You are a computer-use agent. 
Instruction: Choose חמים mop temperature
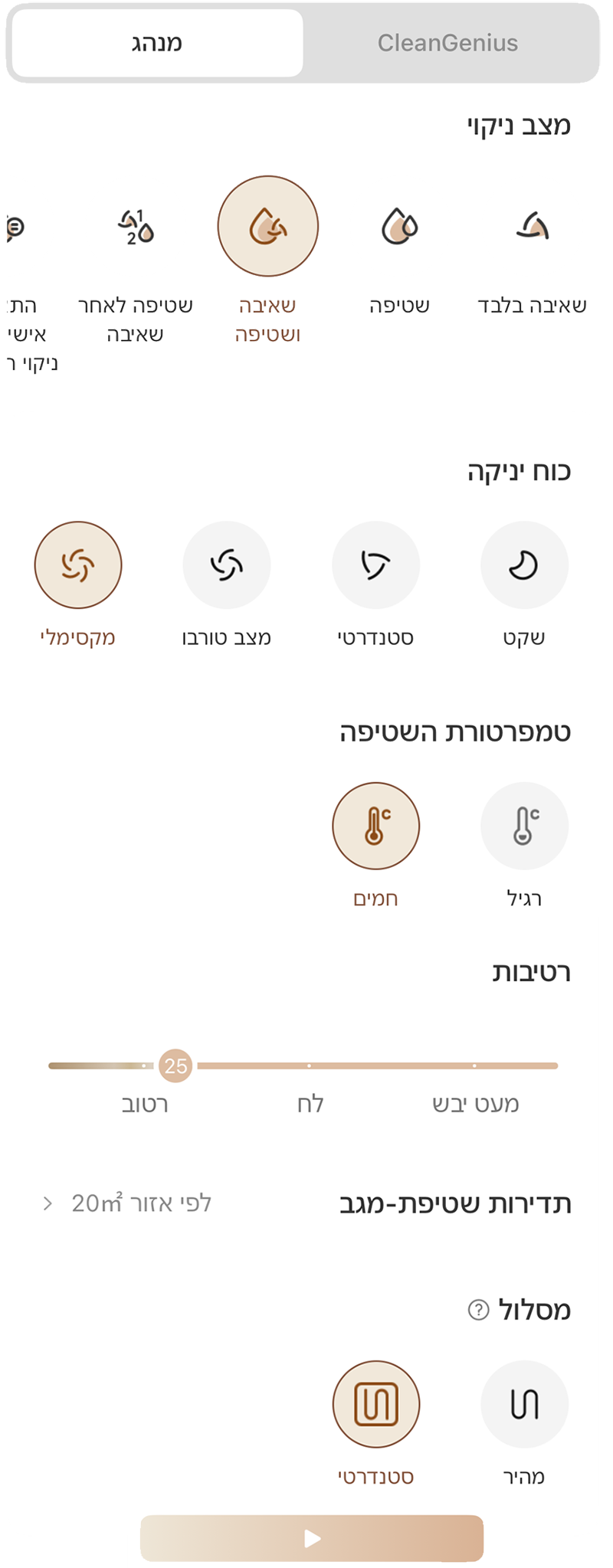pos(375,826)
